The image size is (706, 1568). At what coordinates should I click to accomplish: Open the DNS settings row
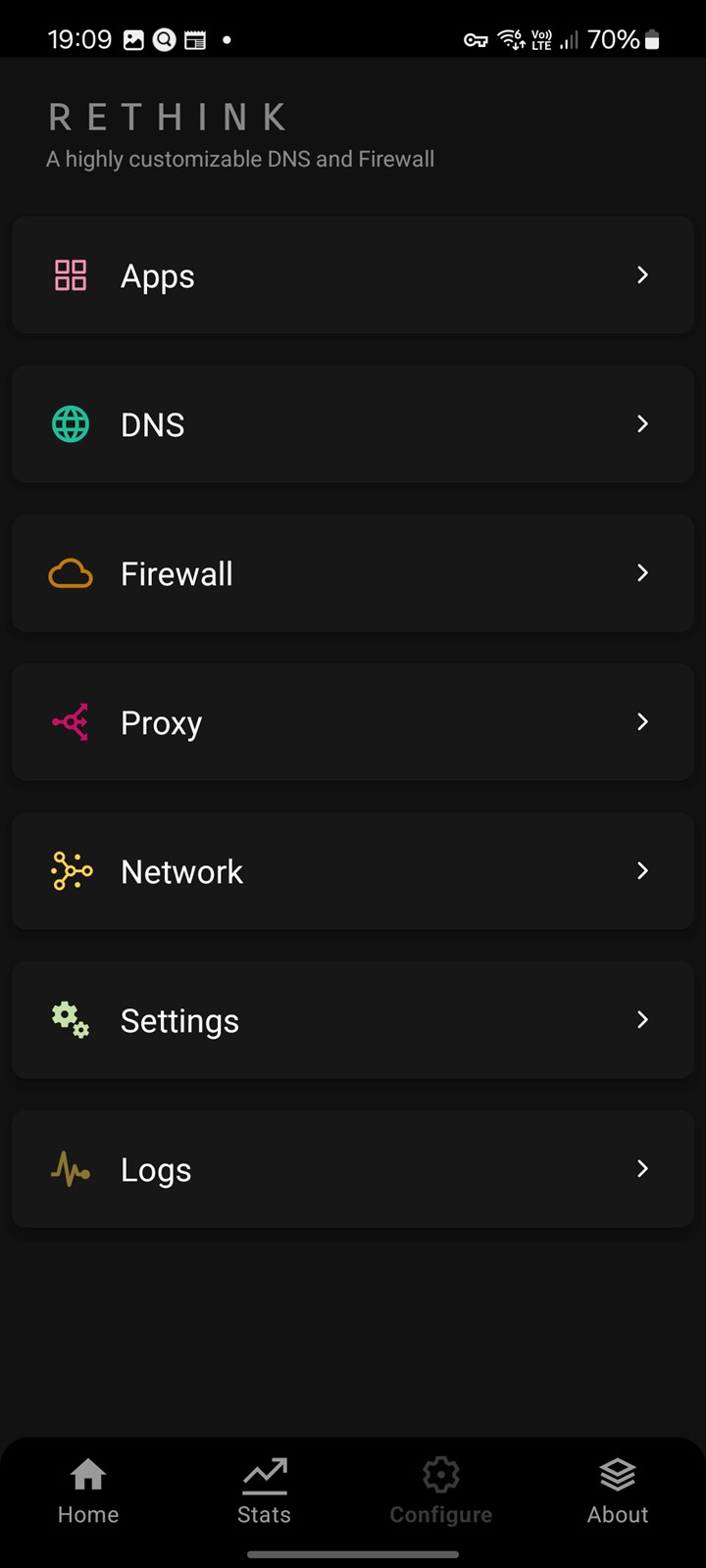(x=353, y=424)
